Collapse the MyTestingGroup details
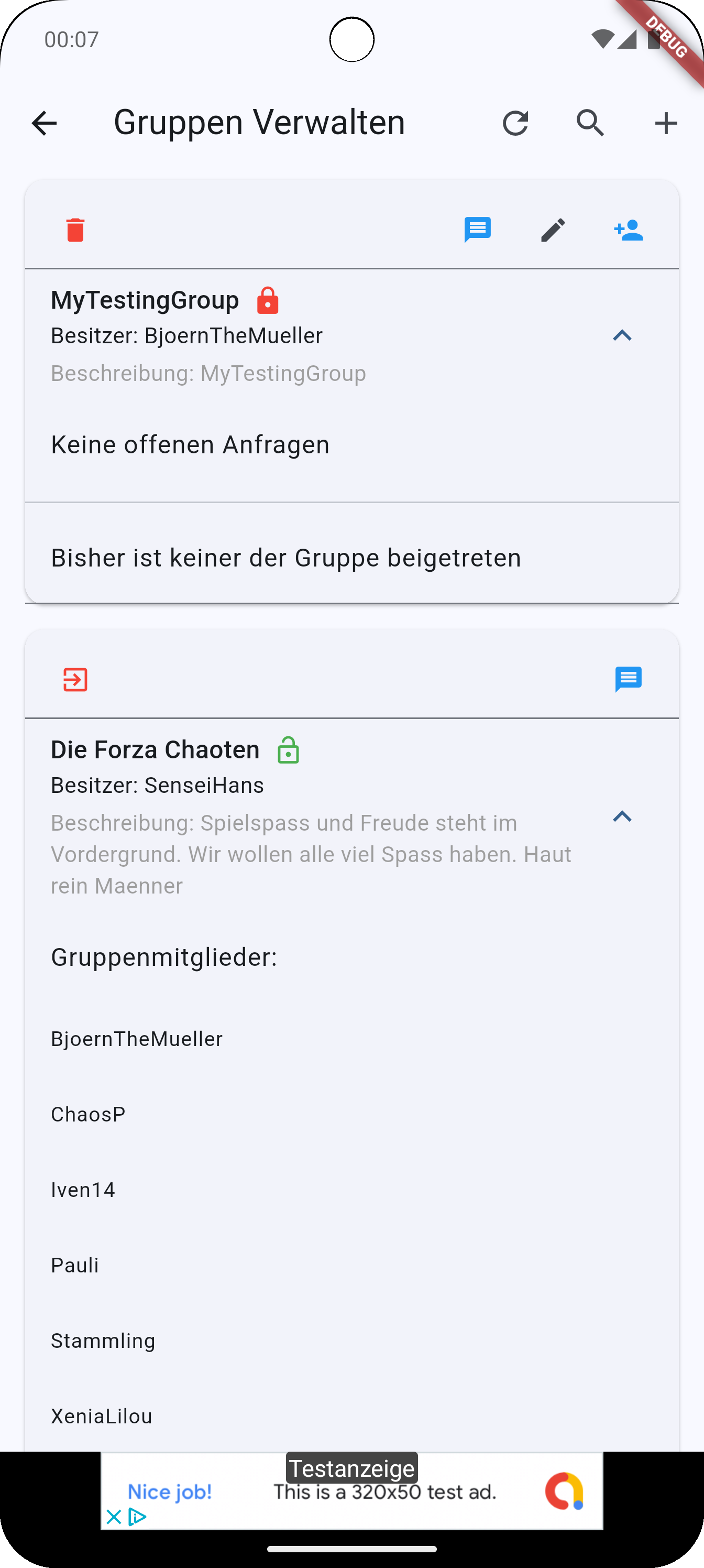Viewport: 704px width, 1568px height. pyautogui.click(x=622, y=335)
